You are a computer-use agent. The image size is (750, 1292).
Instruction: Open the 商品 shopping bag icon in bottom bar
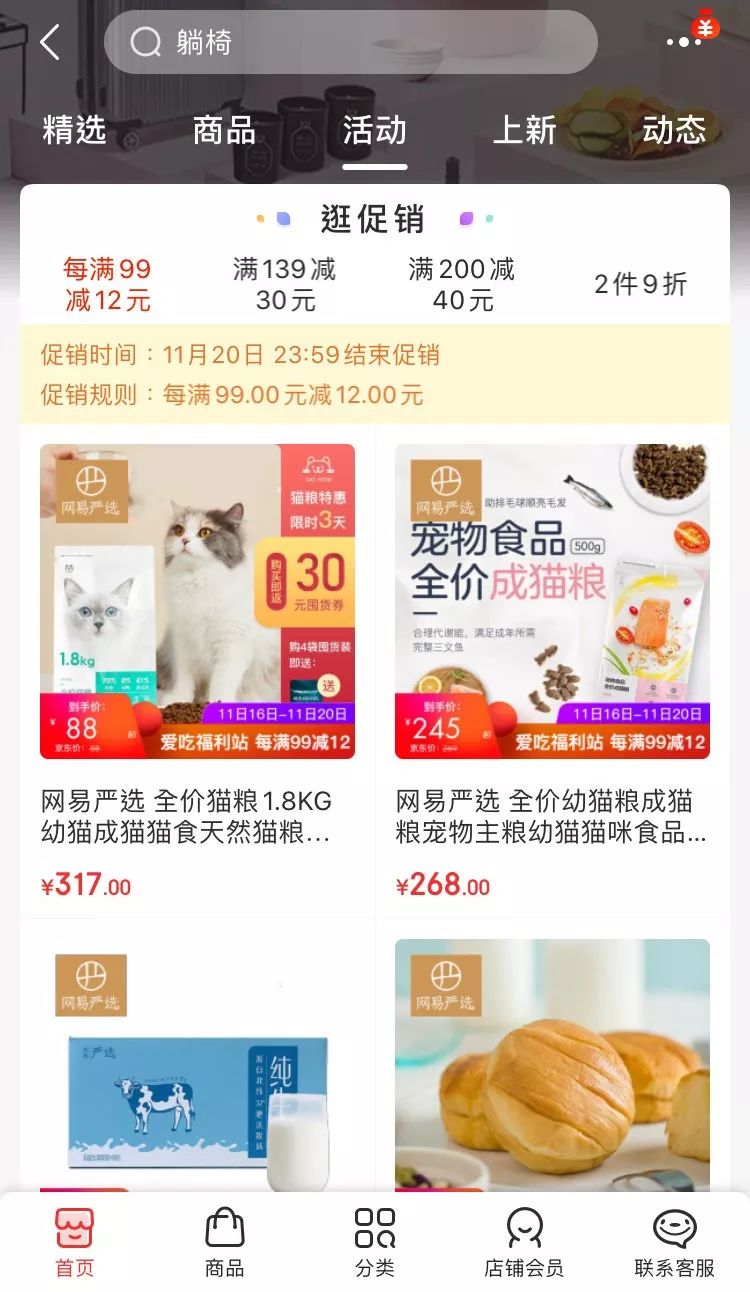click(x=225, y=1229)
